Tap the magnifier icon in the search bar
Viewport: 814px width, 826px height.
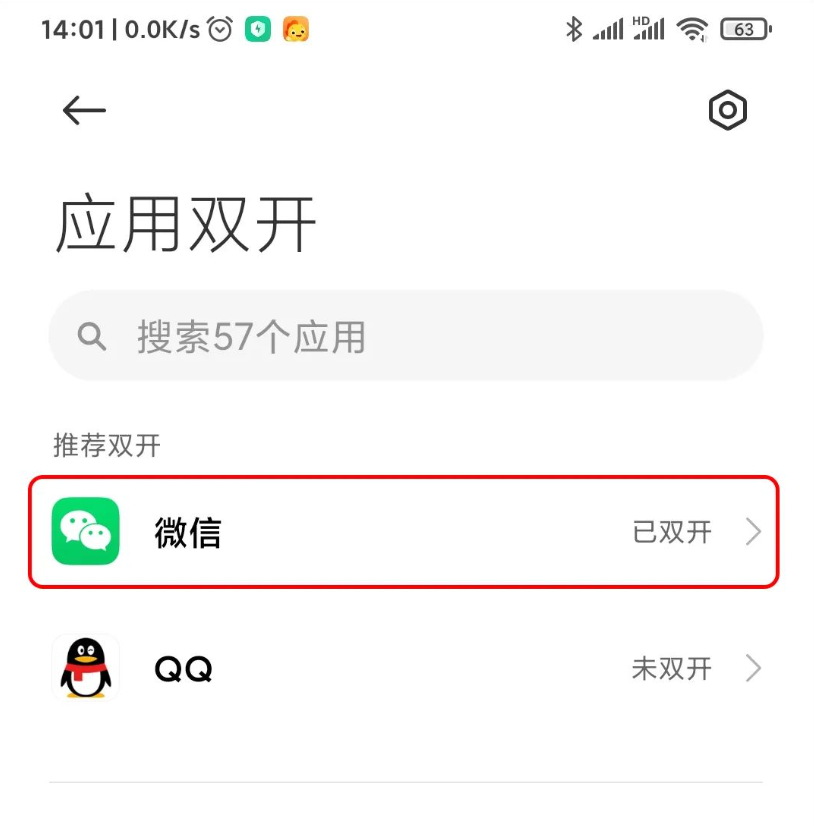(91, 336)
